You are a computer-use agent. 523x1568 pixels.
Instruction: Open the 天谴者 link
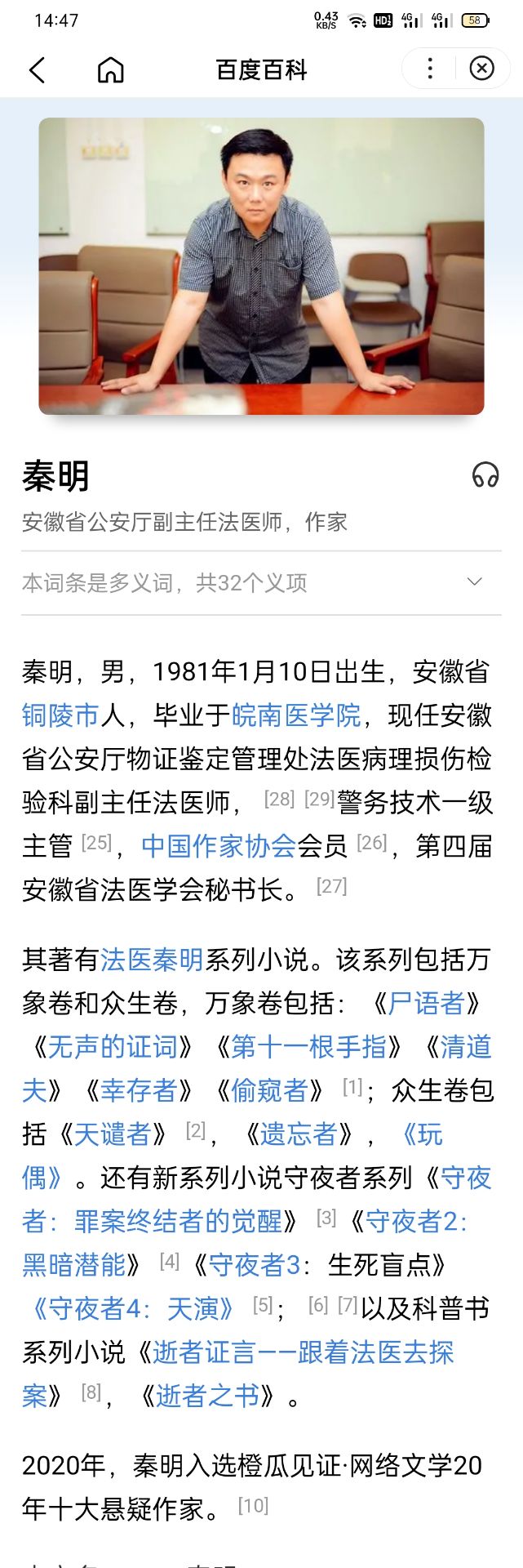tap(113, 1134)
